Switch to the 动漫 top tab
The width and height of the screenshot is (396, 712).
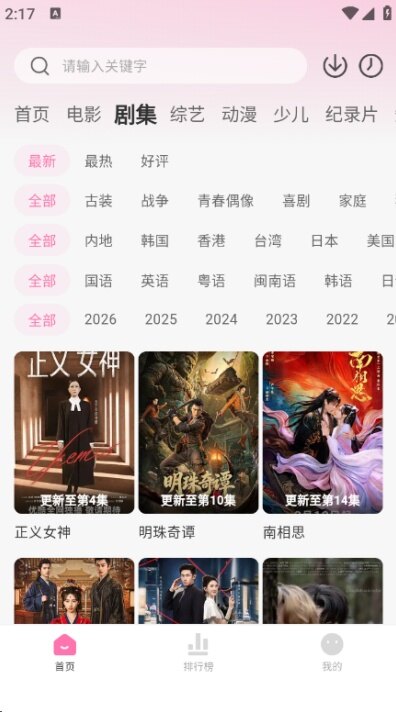(x=239, y=114)
